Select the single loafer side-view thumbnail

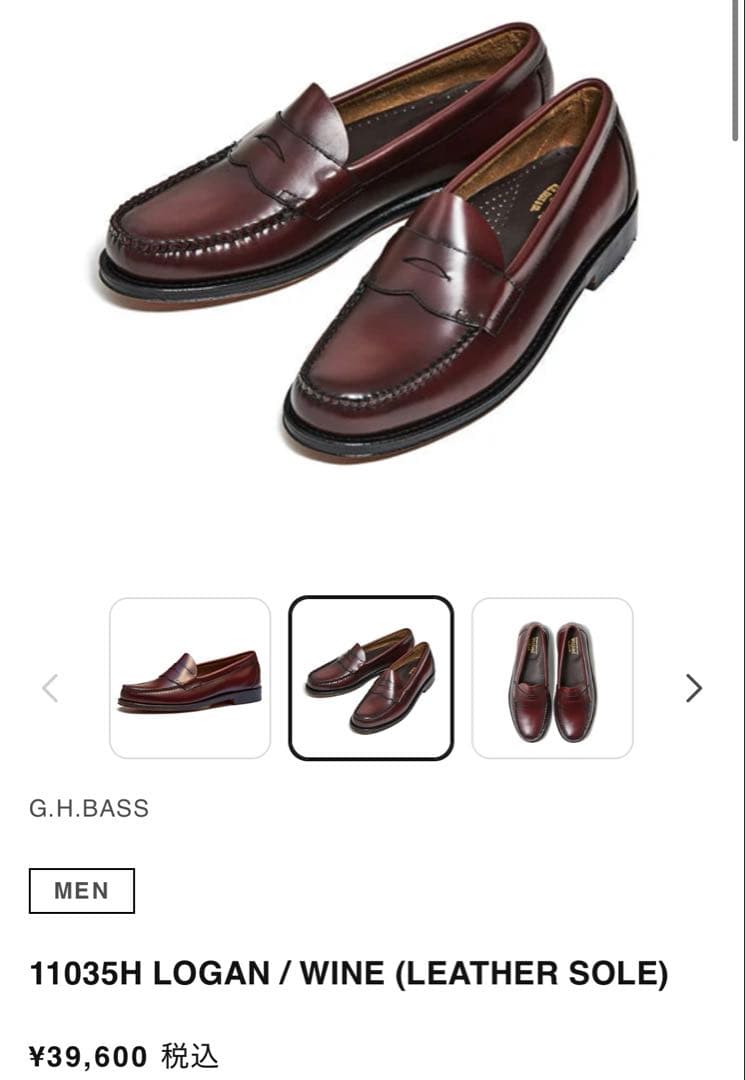pyautogui.click(x=190, y=678)
